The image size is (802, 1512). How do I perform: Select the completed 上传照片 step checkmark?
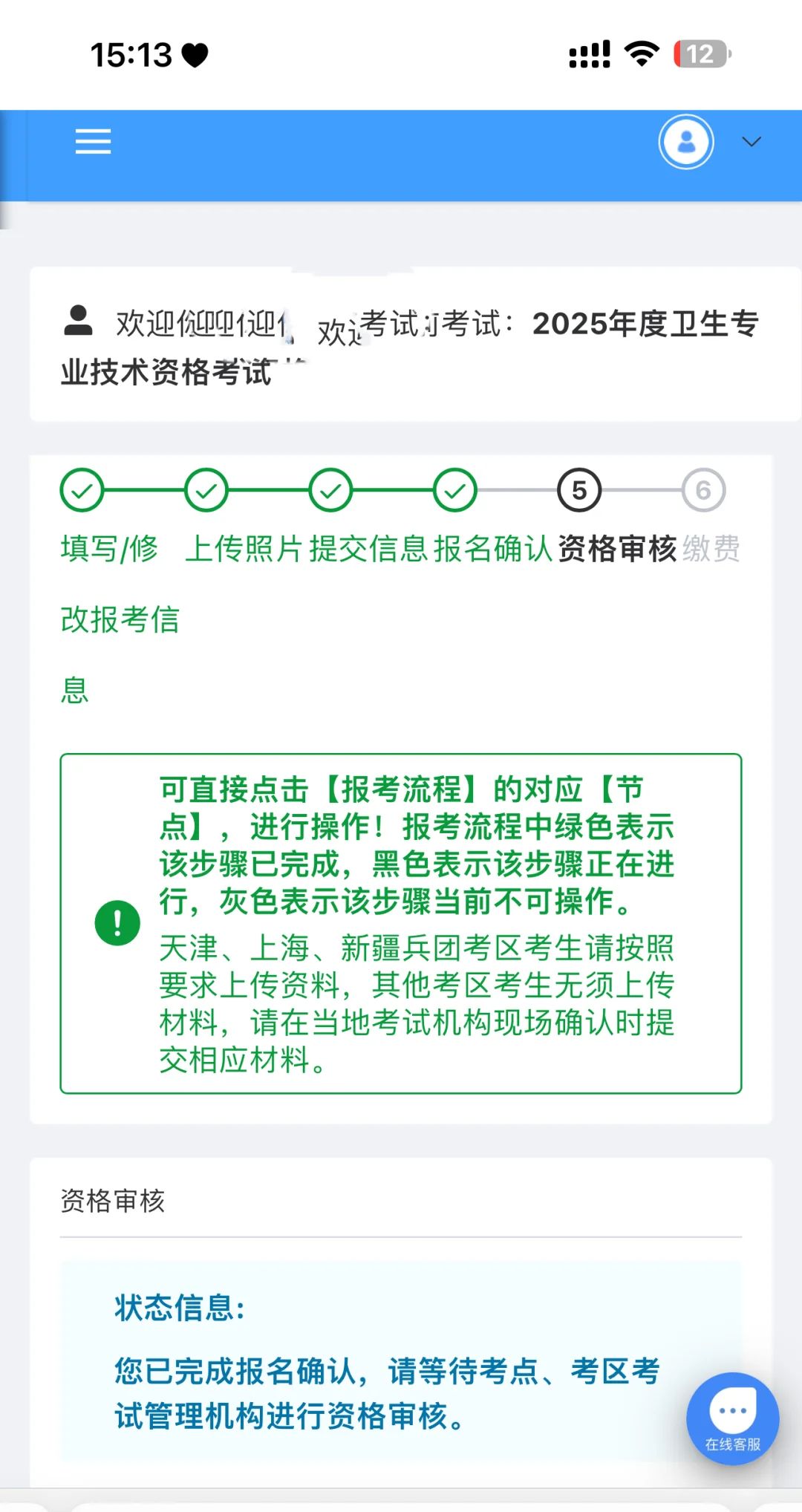[206, 489]
